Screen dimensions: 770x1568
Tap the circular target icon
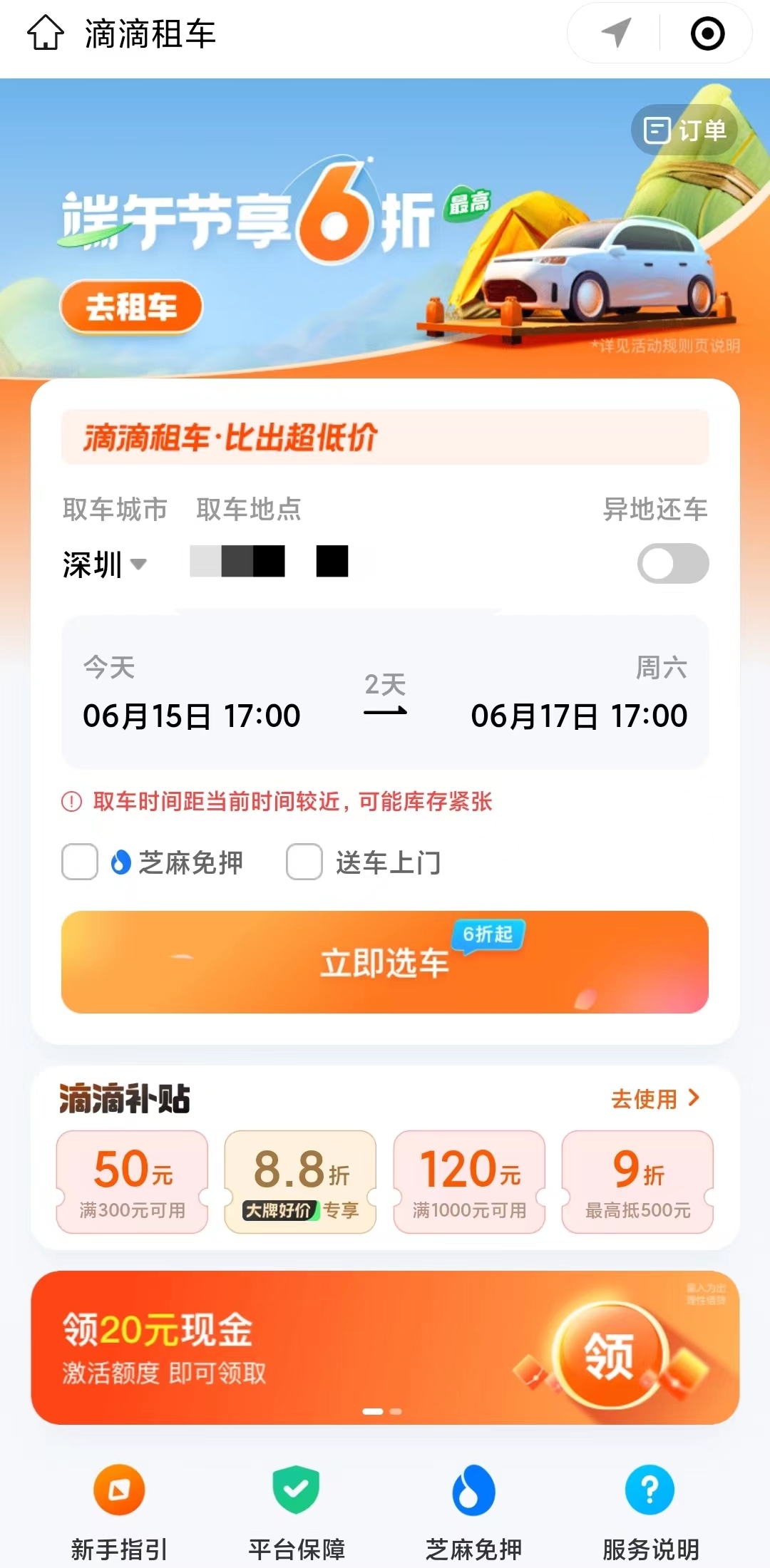707,33
